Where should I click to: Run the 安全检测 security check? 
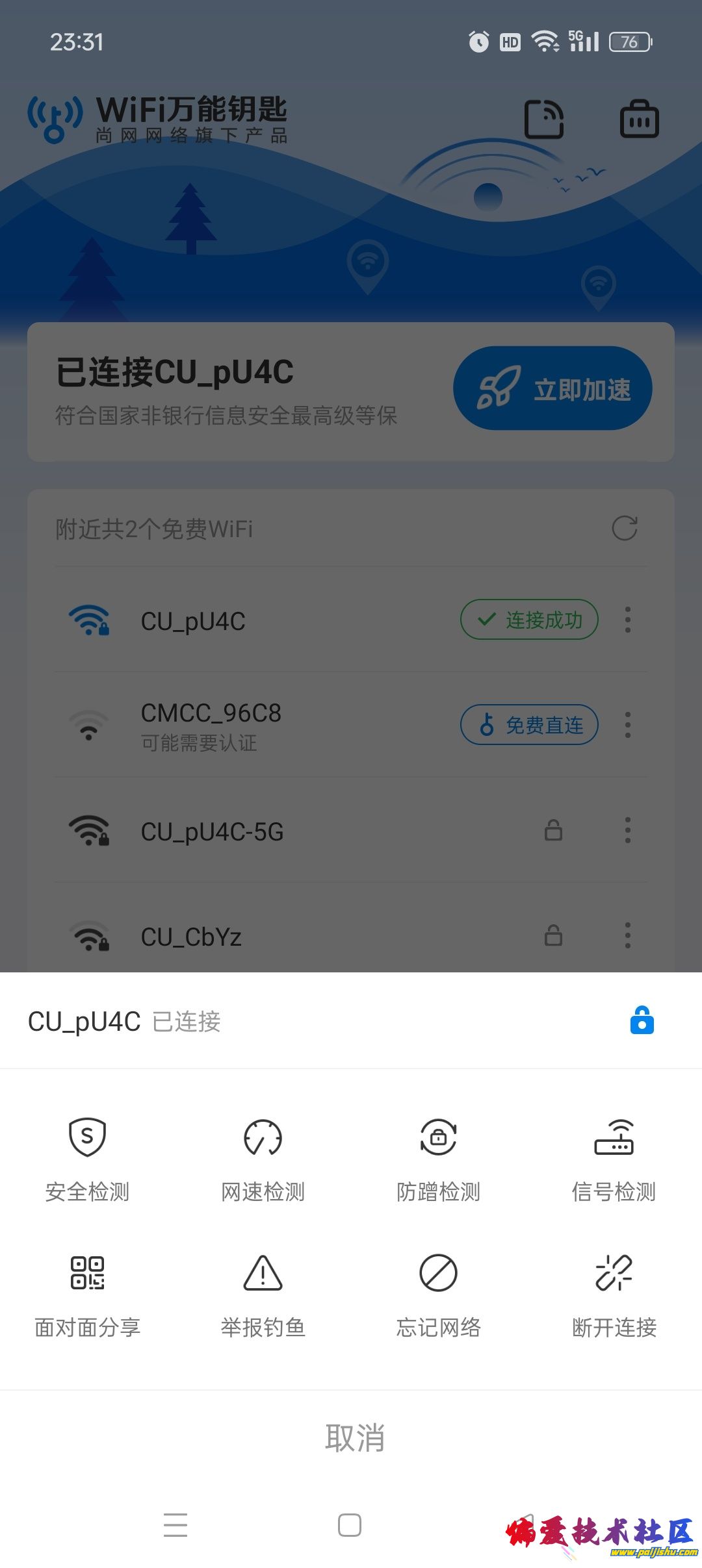[87, 1156]
